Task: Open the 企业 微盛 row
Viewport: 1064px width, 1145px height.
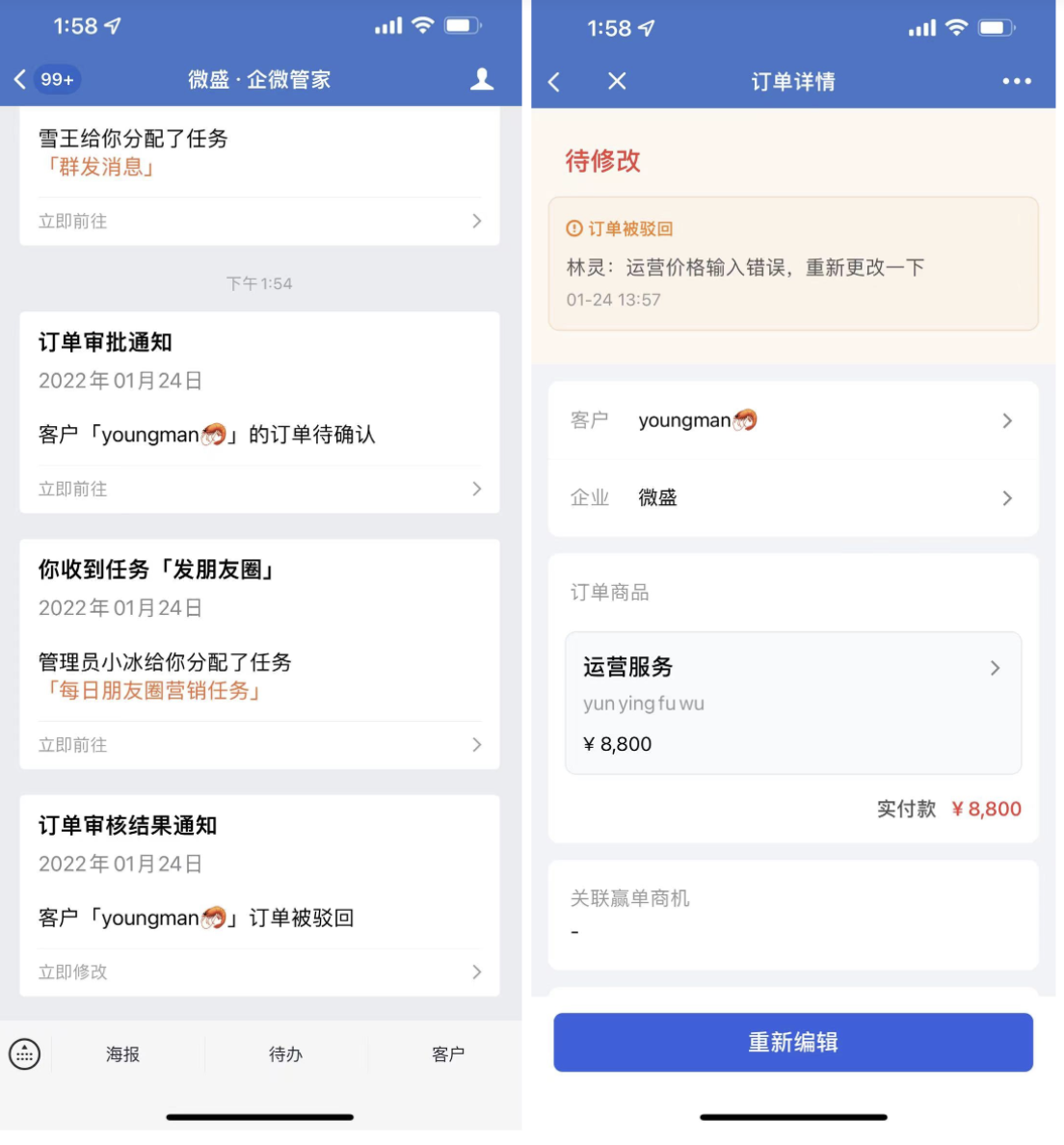Action: pyautogui.click(x=792, y=498)
